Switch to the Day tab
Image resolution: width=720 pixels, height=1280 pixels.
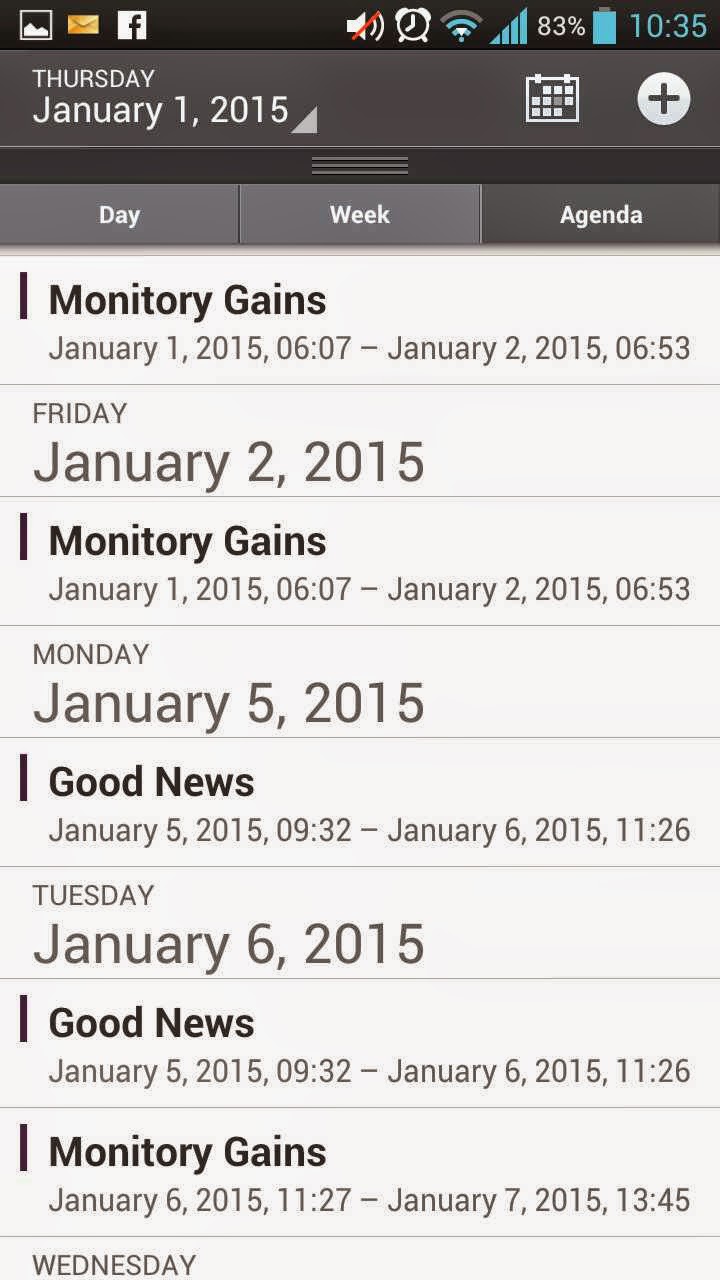coord(119,214)
